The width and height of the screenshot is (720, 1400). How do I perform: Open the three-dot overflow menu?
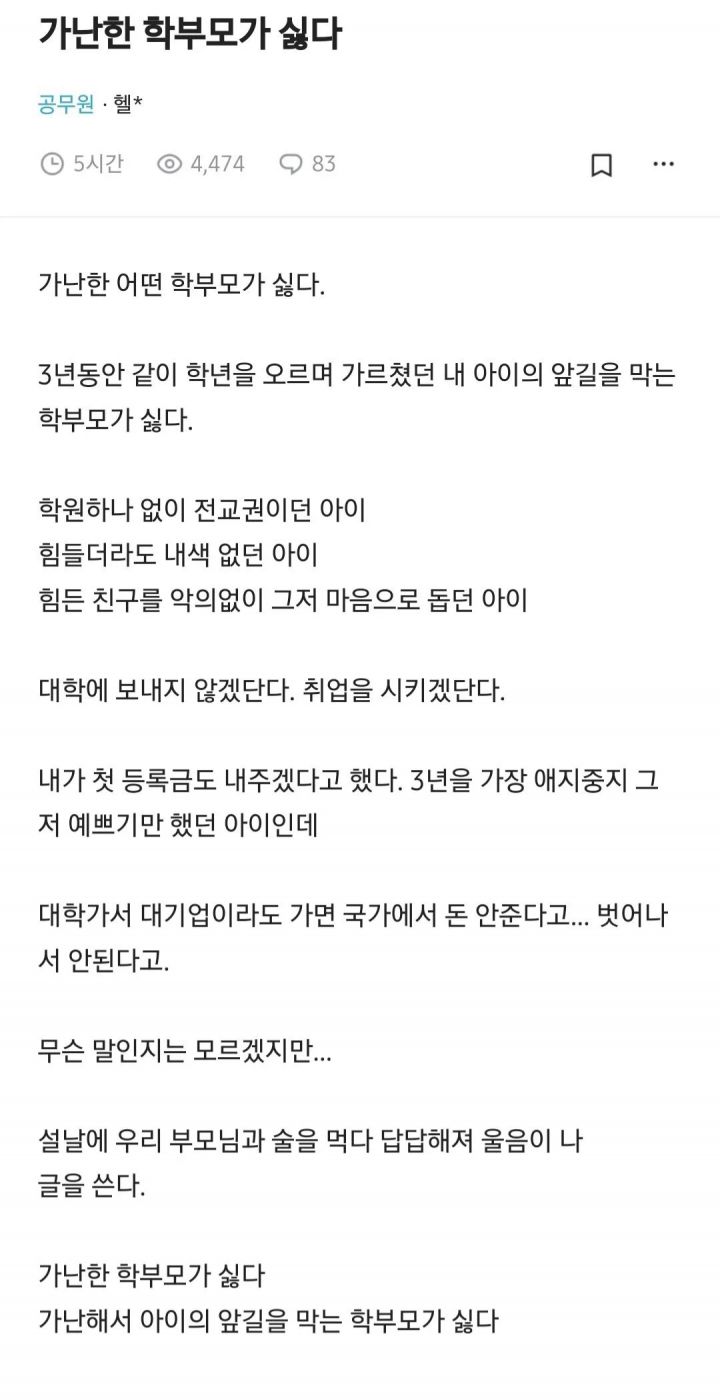(x=663, y=164)
